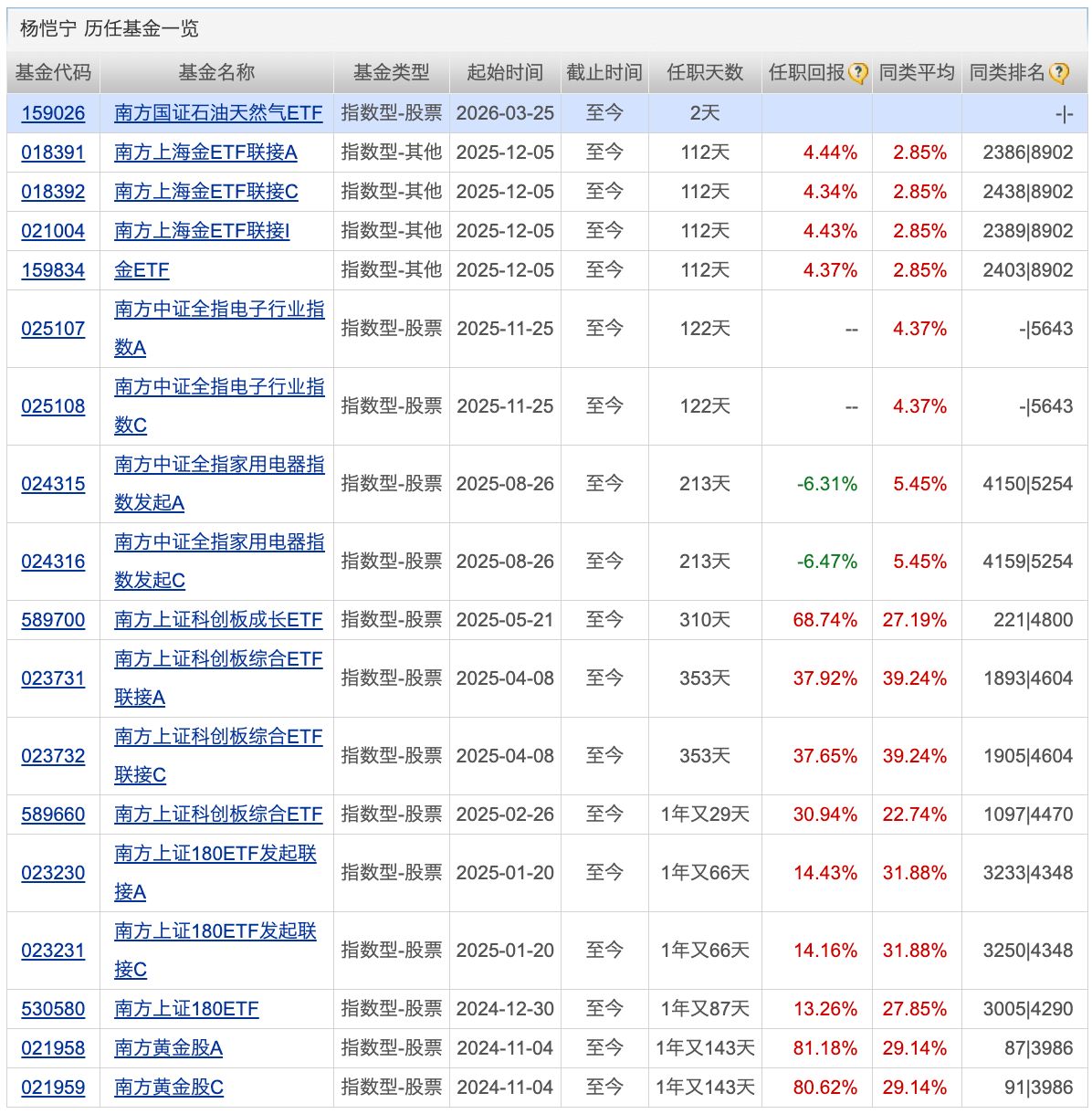Viewport: 1092px width, 1114px height.
Task: Open the 南方上证180ETF发起联接A link
Action: (215, 854)
